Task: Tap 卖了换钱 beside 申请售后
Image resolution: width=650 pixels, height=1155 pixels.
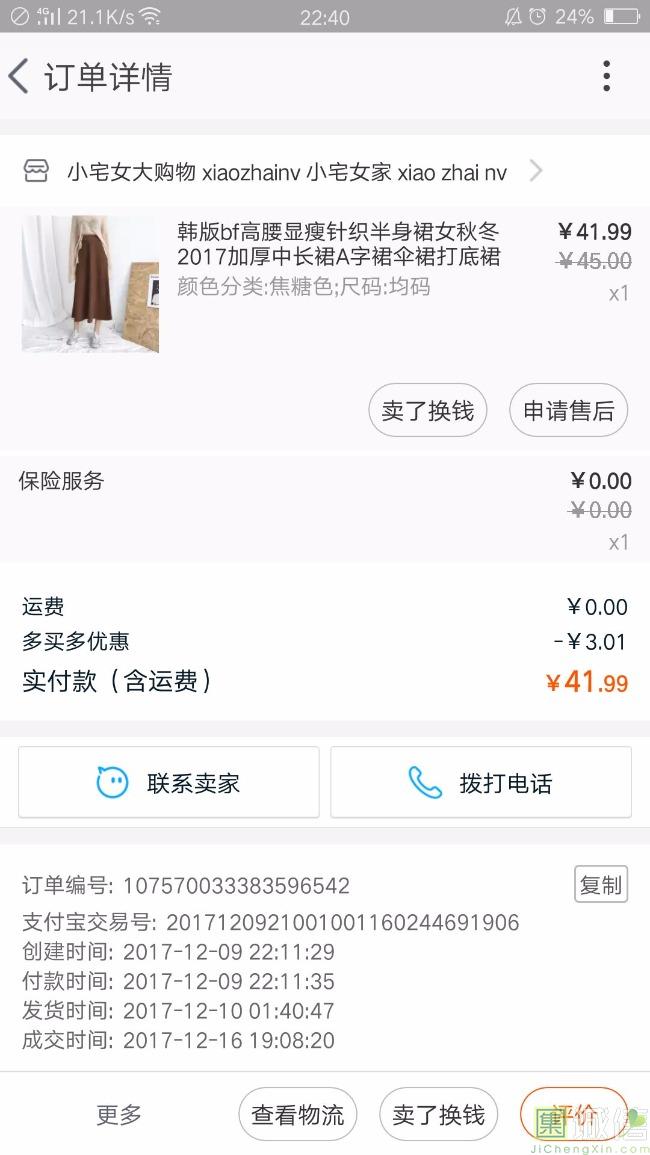Action: coord(428,410)
